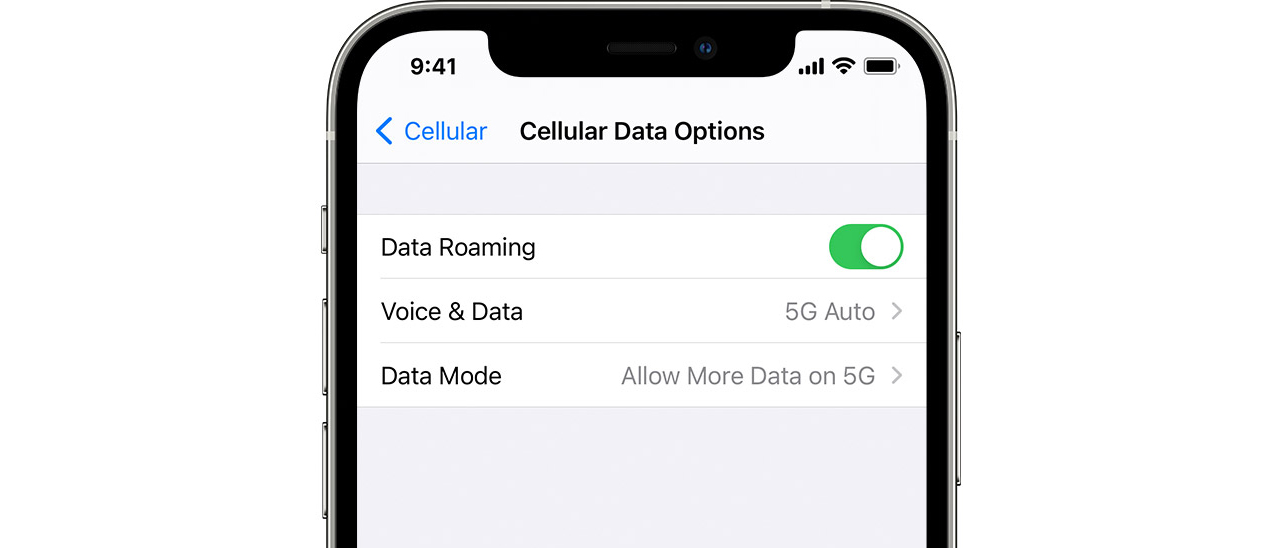Screen dimensions: 1280x548
Task: Turn off the Data Roaming switch
Action: [865, 247]
